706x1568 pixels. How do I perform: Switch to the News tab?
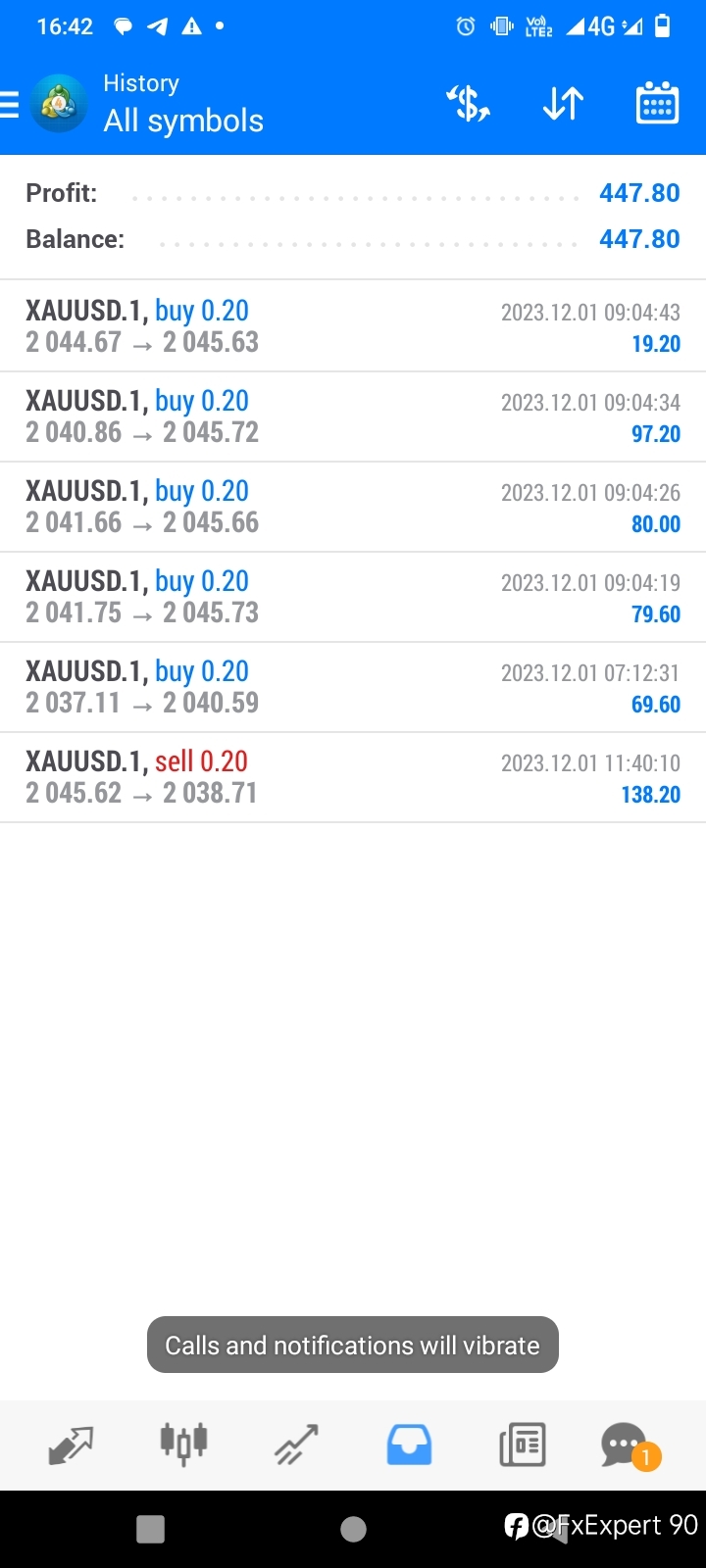(x=522, y=1445)
